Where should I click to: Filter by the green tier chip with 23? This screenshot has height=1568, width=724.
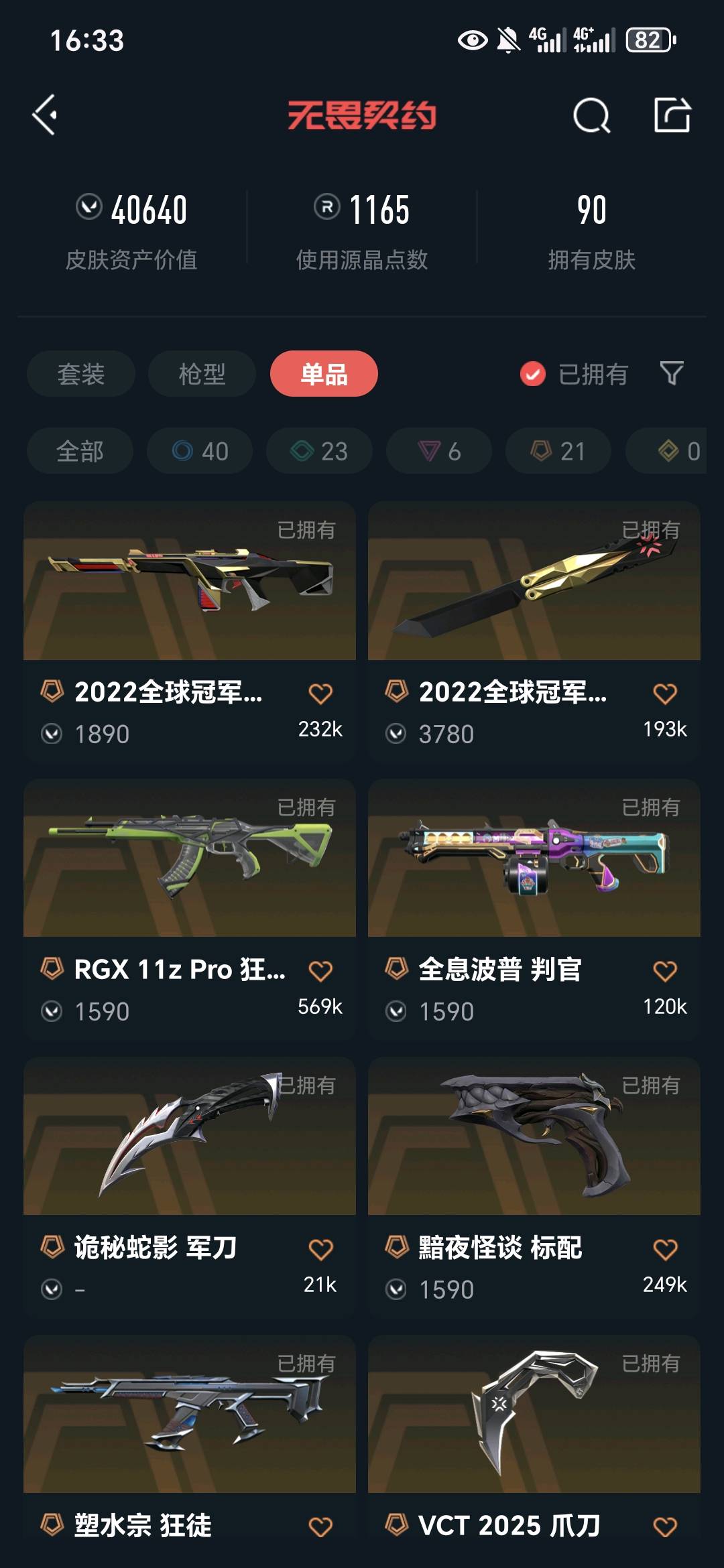click(x=319, y=451)
